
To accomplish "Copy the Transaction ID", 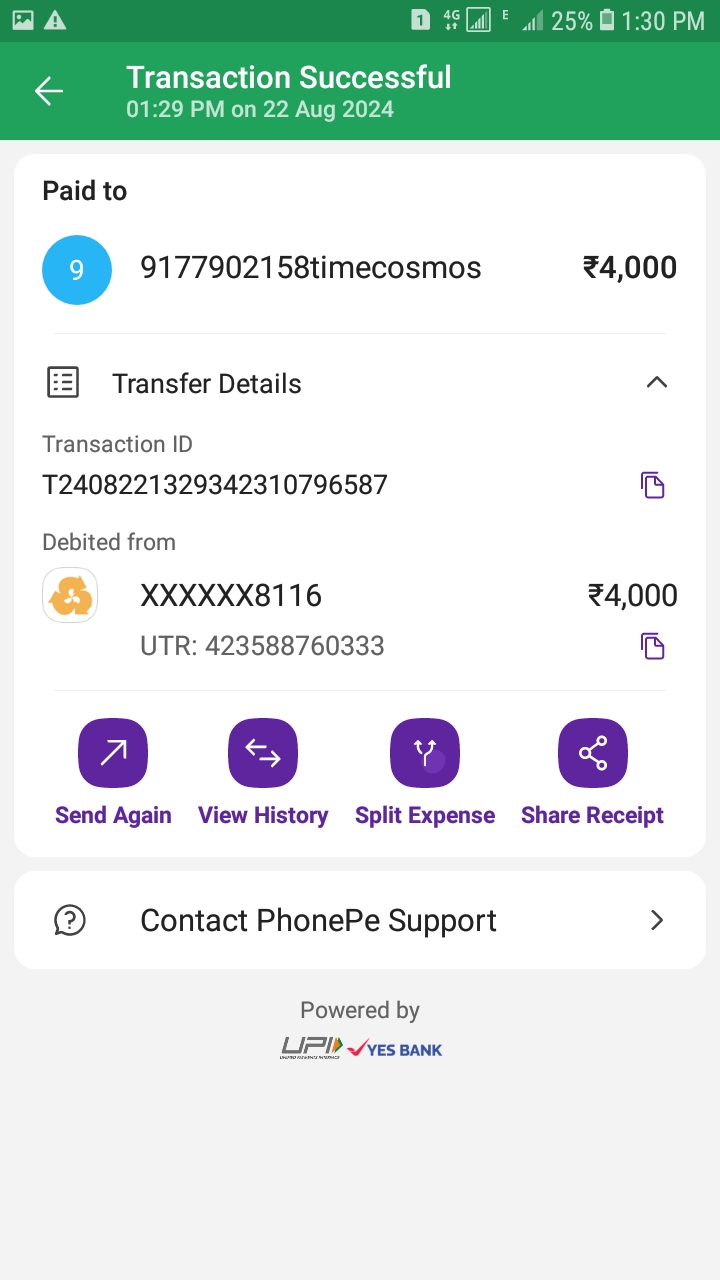I will [x=652, y=485].
